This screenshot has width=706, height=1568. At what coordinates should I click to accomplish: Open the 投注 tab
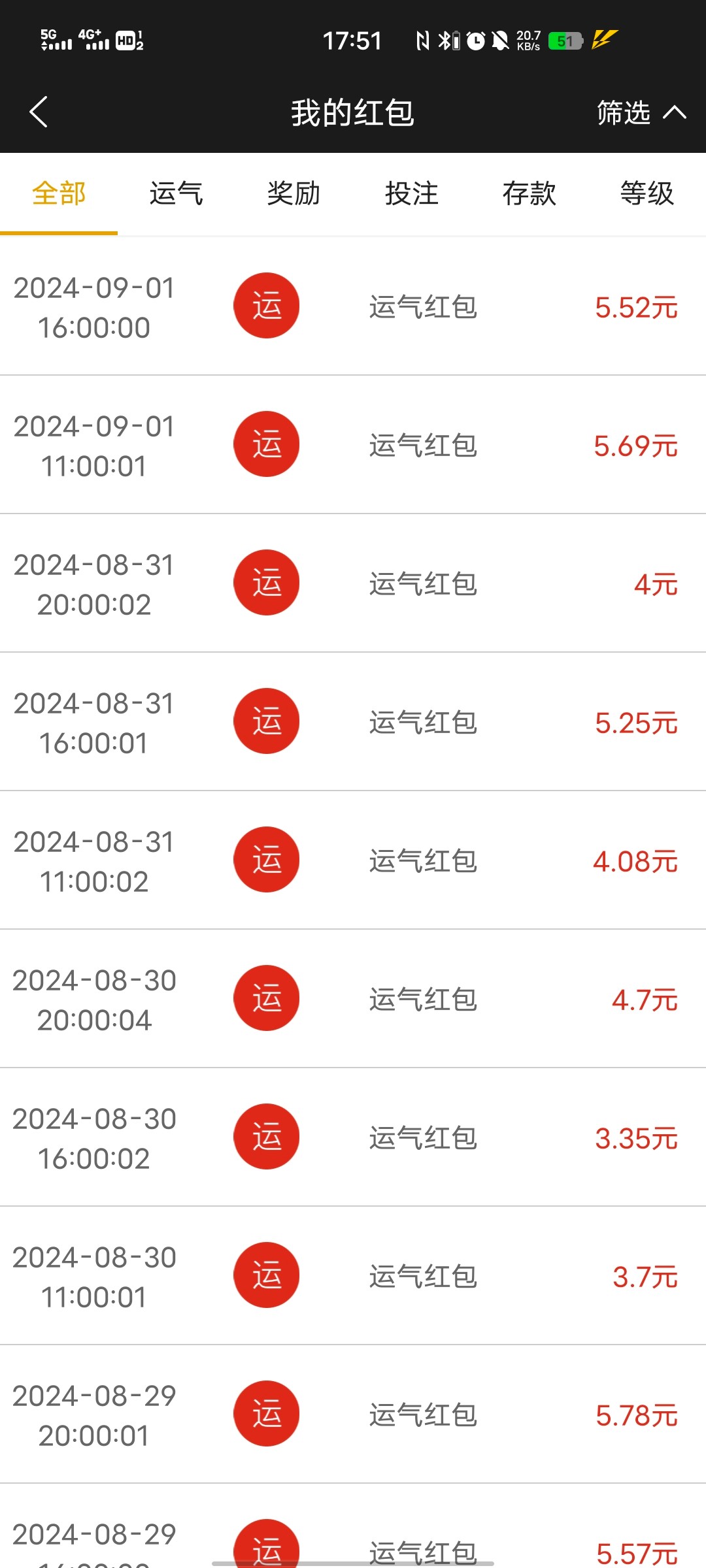(411, 193)
